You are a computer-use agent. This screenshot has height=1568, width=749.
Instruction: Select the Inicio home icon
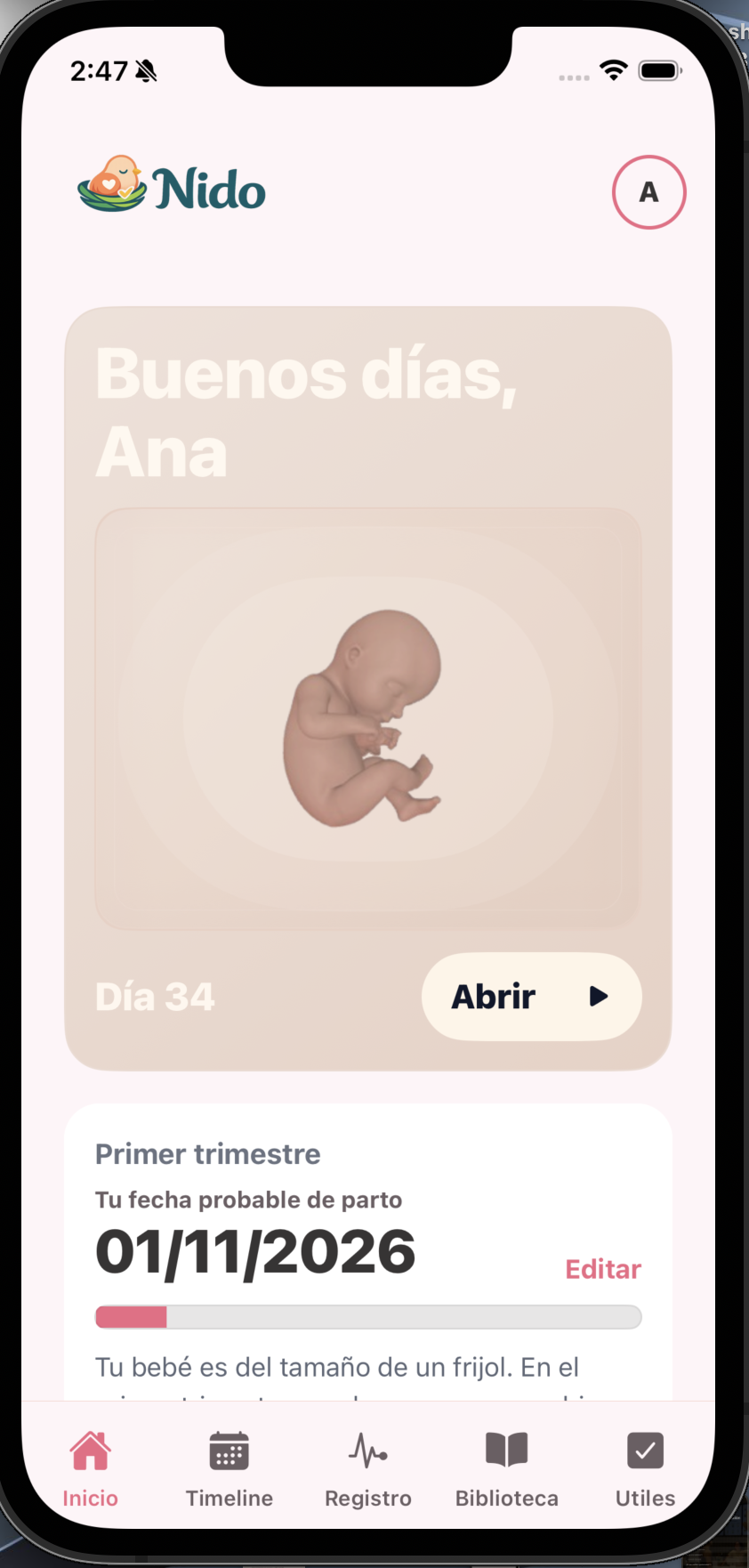[x=89, y=1449]
